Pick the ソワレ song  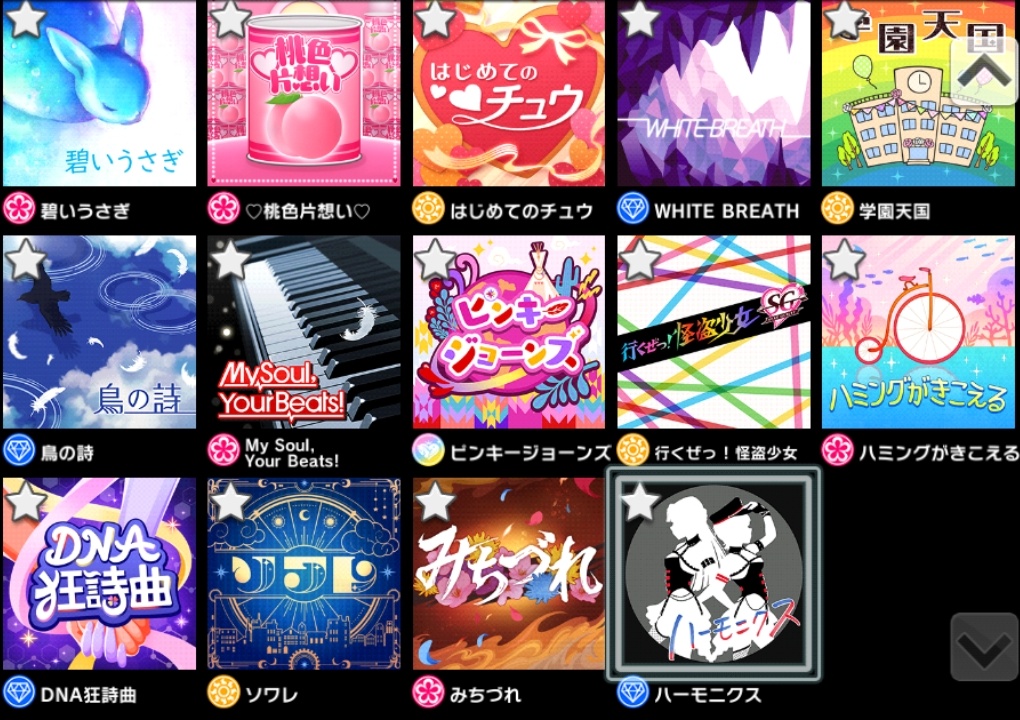tap(304, 574)
